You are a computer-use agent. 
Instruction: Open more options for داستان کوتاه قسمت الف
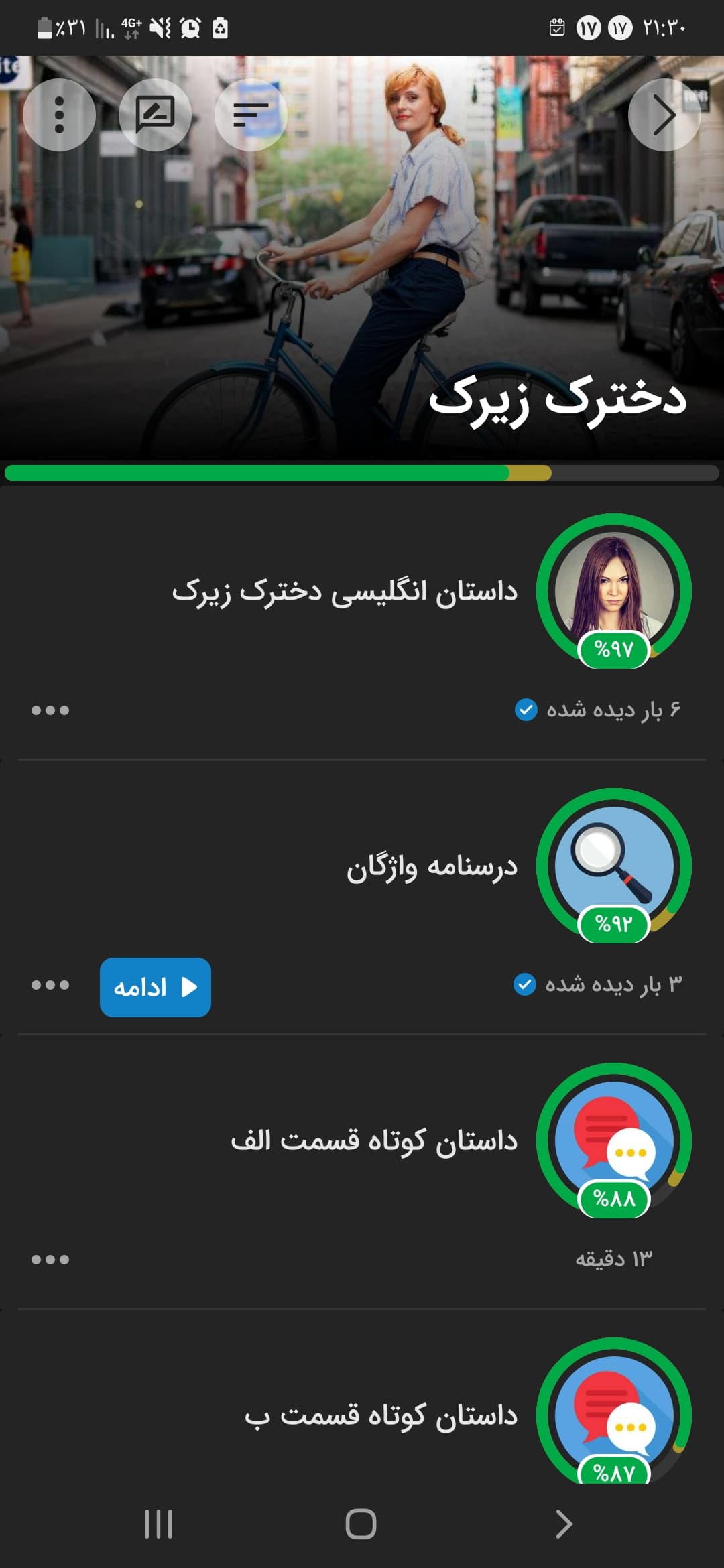[50, 1260]
